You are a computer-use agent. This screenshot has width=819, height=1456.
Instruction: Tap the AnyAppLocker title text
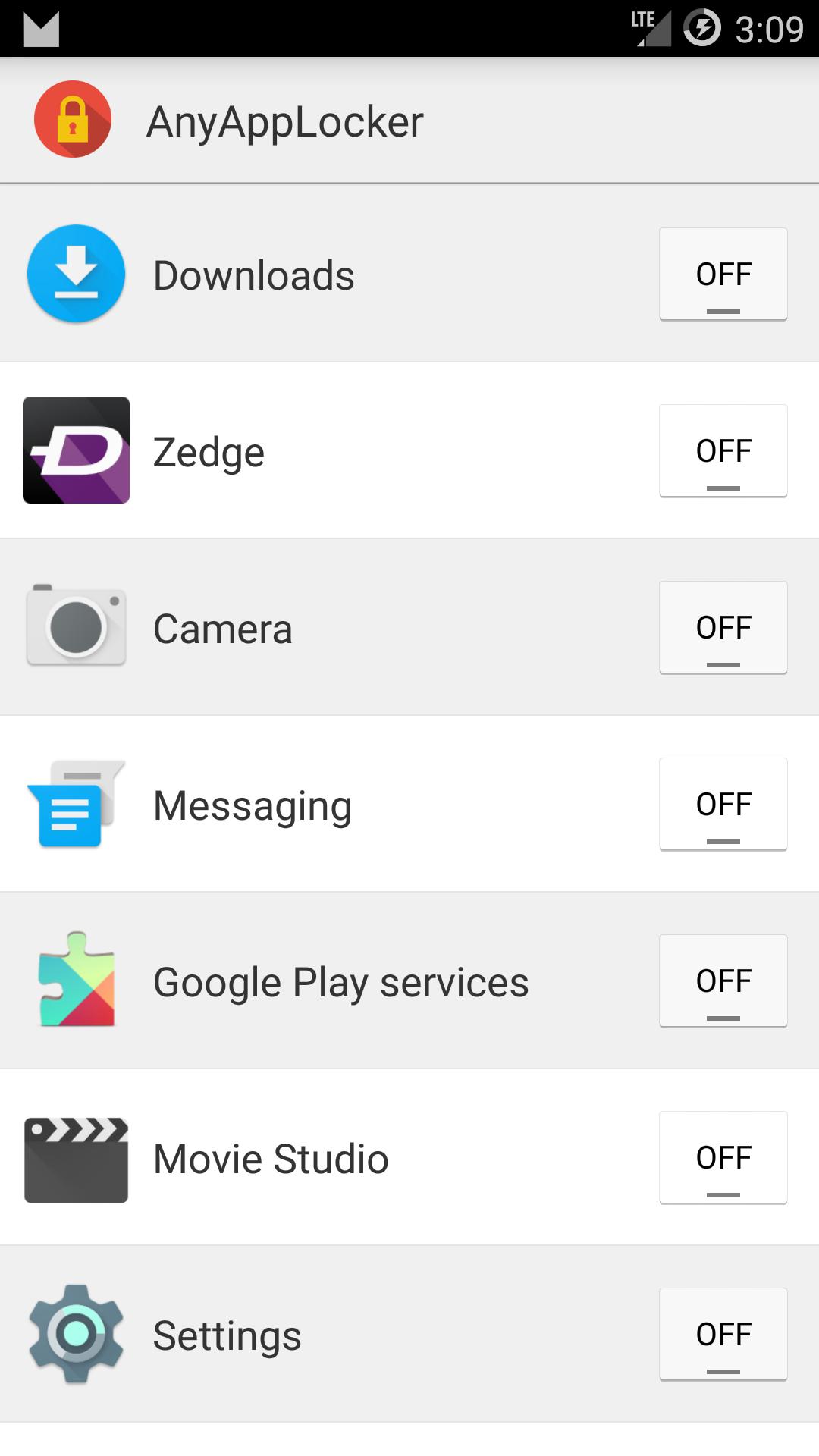286,120
